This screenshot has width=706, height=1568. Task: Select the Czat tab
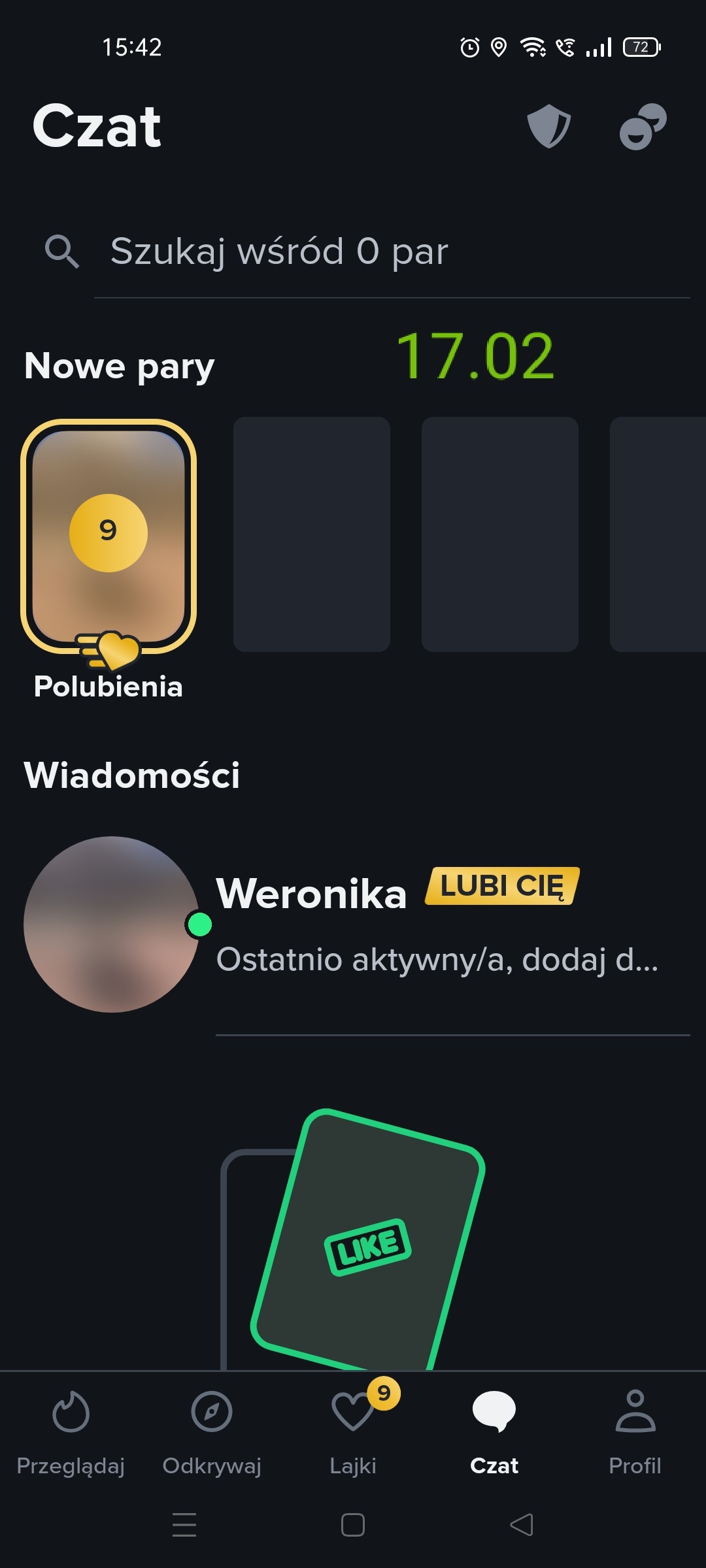[x=494, y=1432]
